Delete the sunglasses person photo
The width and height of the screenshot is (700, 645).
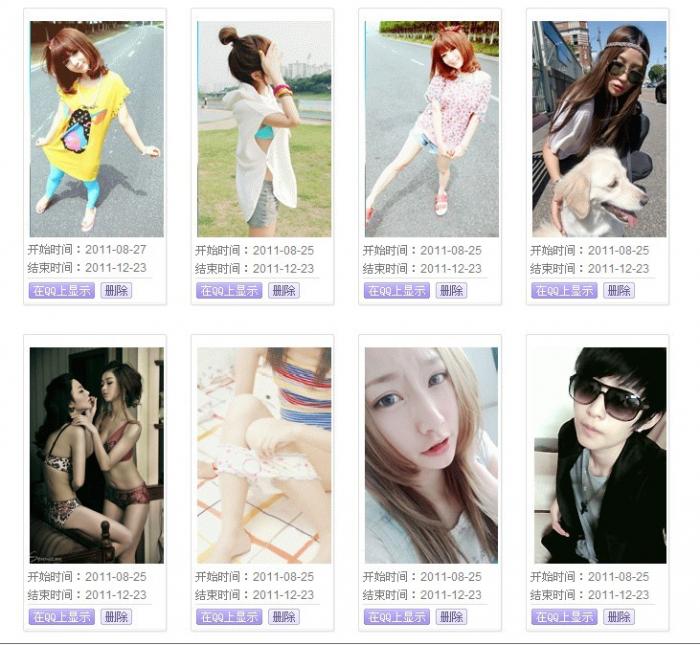(x=619, y=617)
